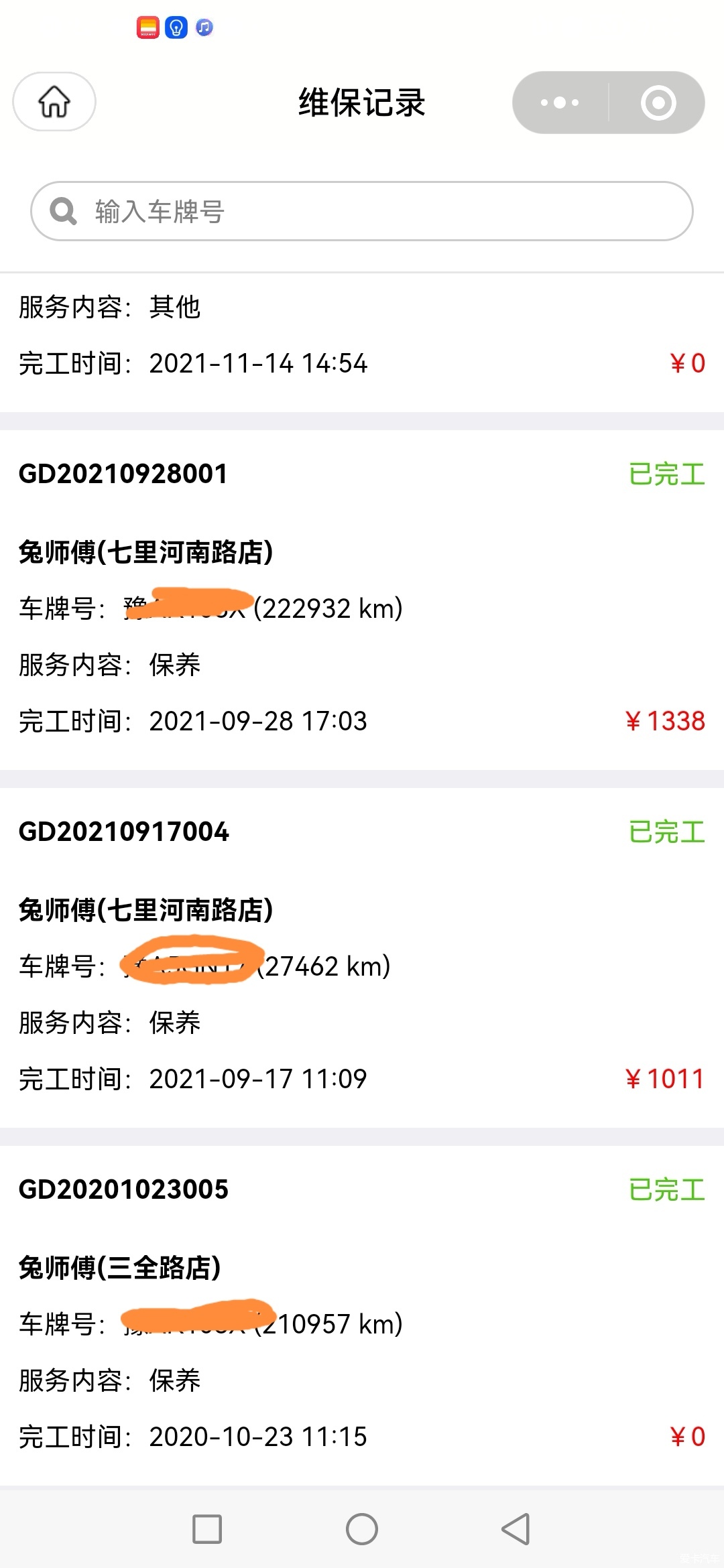Open work order GD20210928001

coord(362,600)
